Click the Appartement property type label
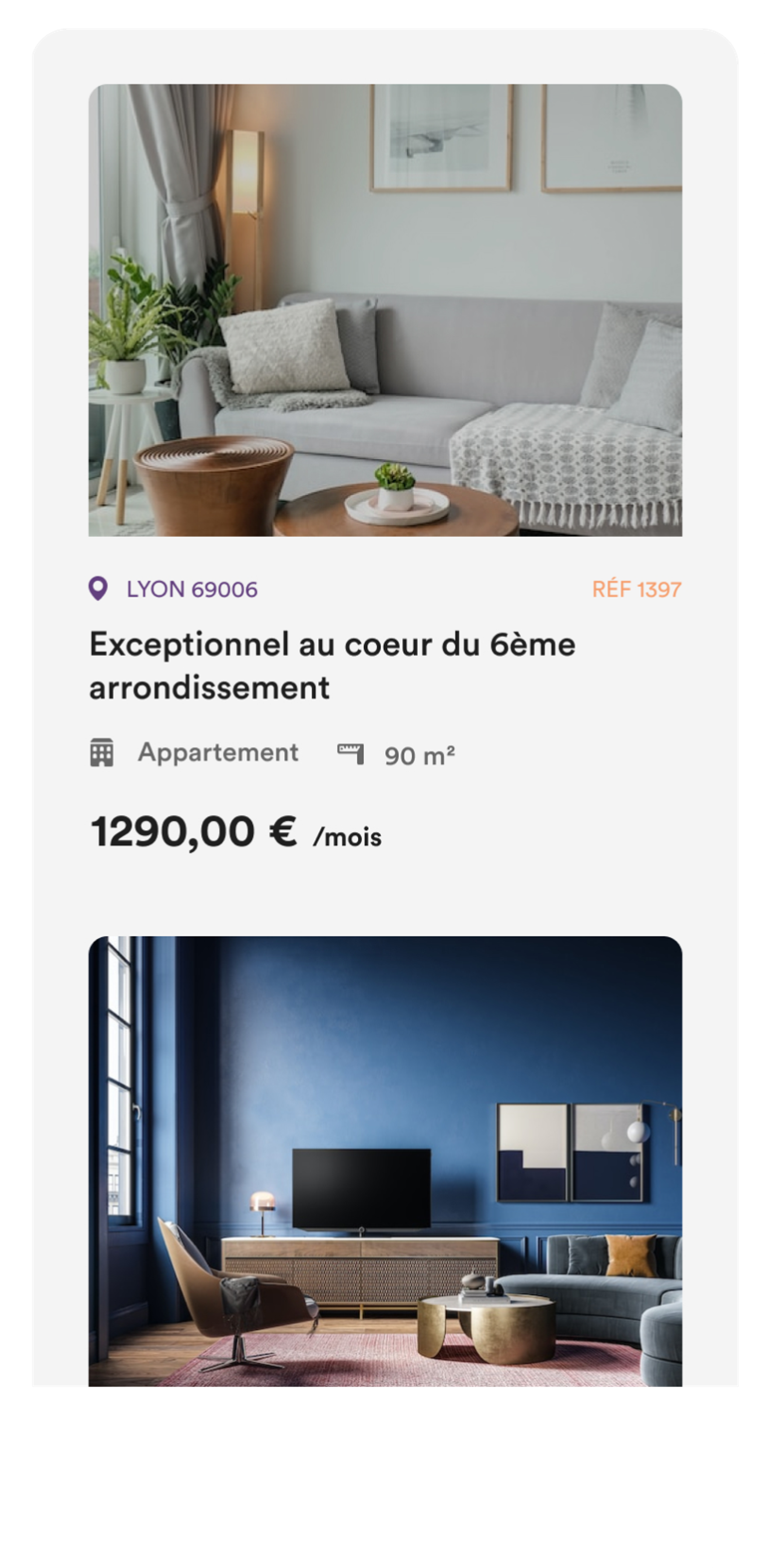This screenshot has width=765, height=1568. (x=217, y=752)
